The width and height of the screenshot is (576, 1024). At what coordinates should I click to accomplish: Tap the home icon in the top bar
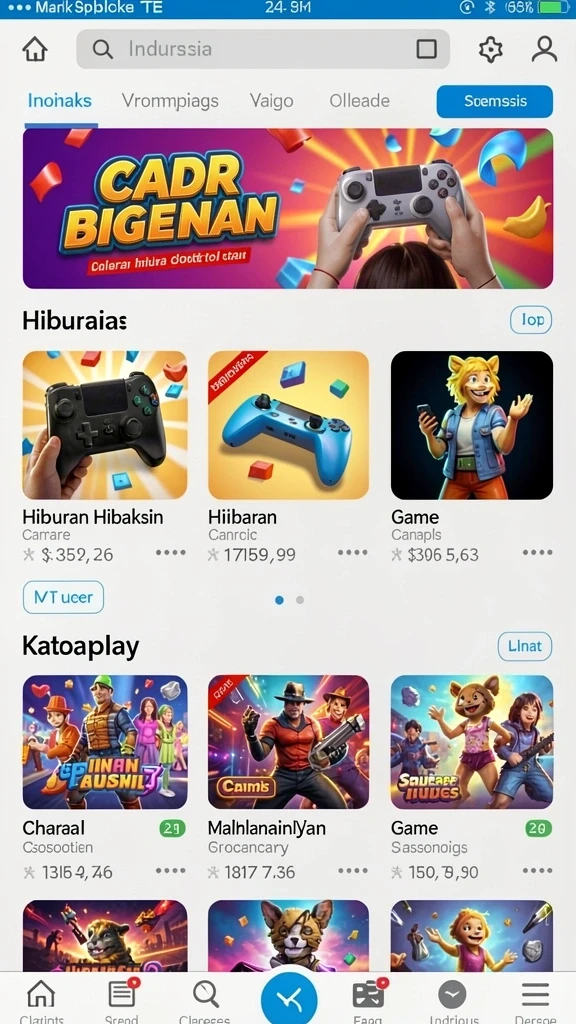35,49
